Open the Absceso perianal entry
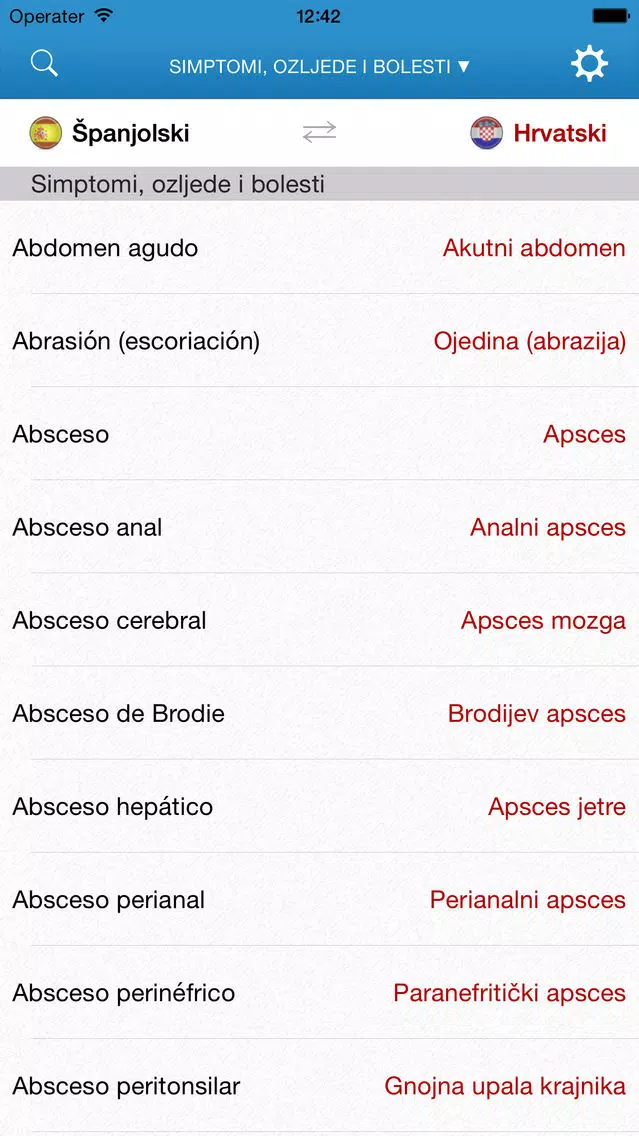 click(x=320, y=900)
